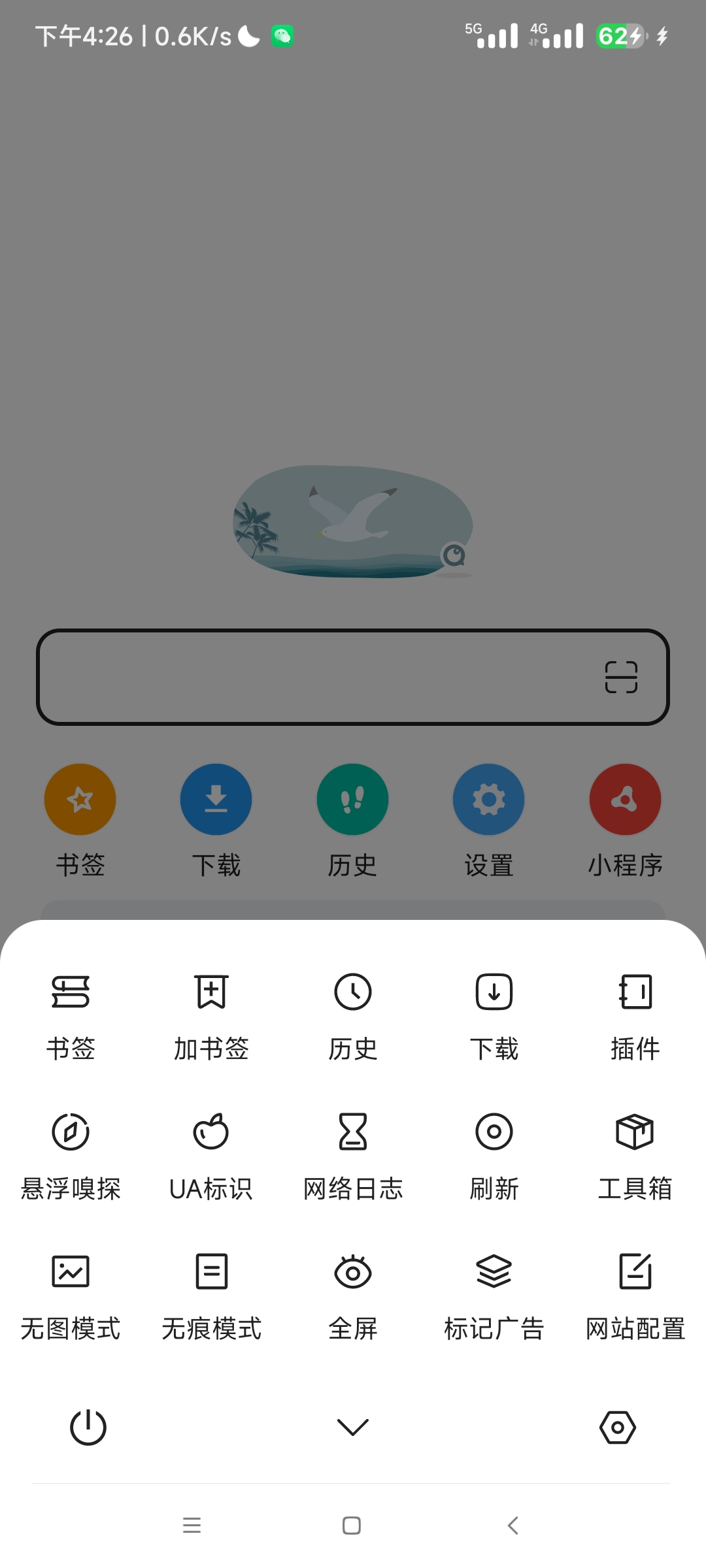Go back using the system back button
The width and height of the screenshot is (706, 1568).
[x=513, y=1526]
